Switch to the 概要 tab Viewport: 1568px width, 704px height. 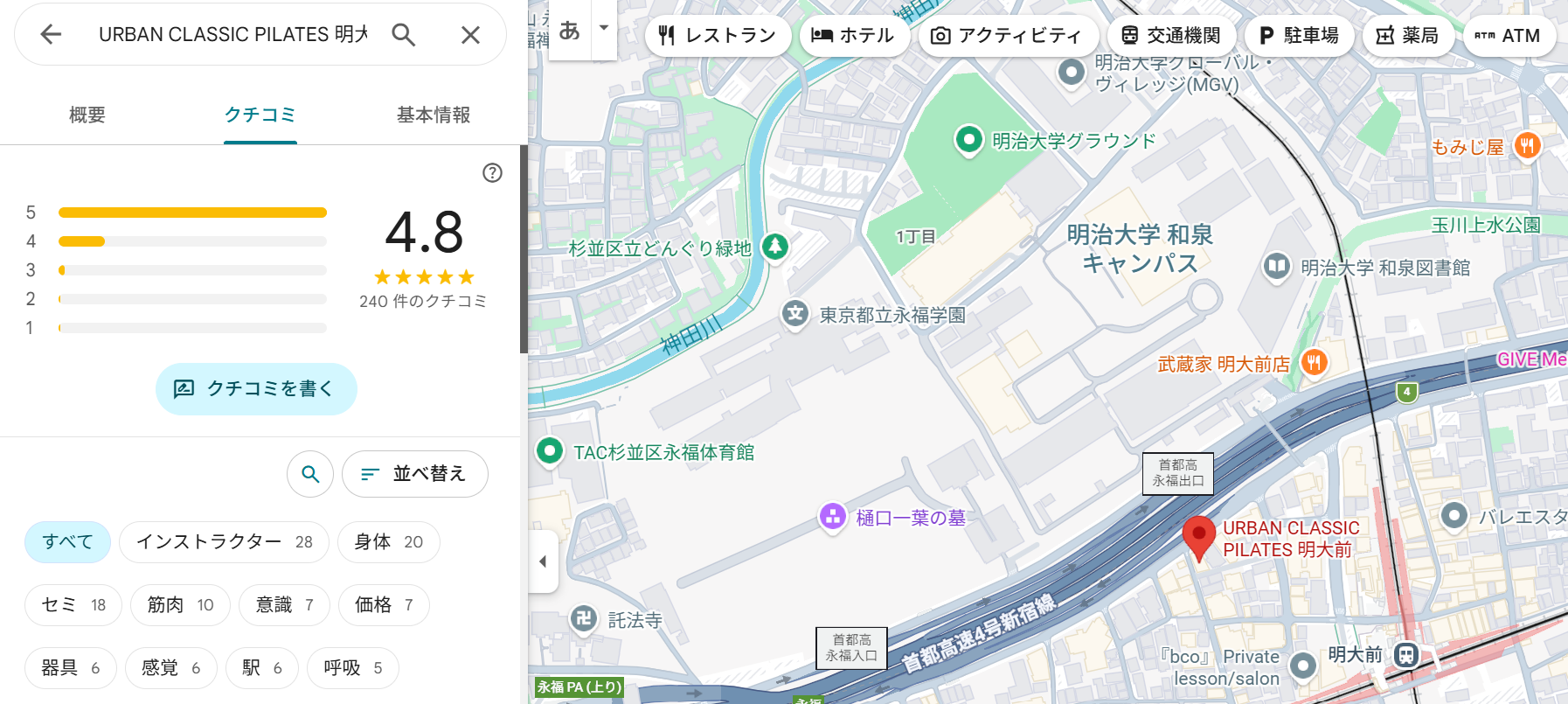click(x=87, y=115)
